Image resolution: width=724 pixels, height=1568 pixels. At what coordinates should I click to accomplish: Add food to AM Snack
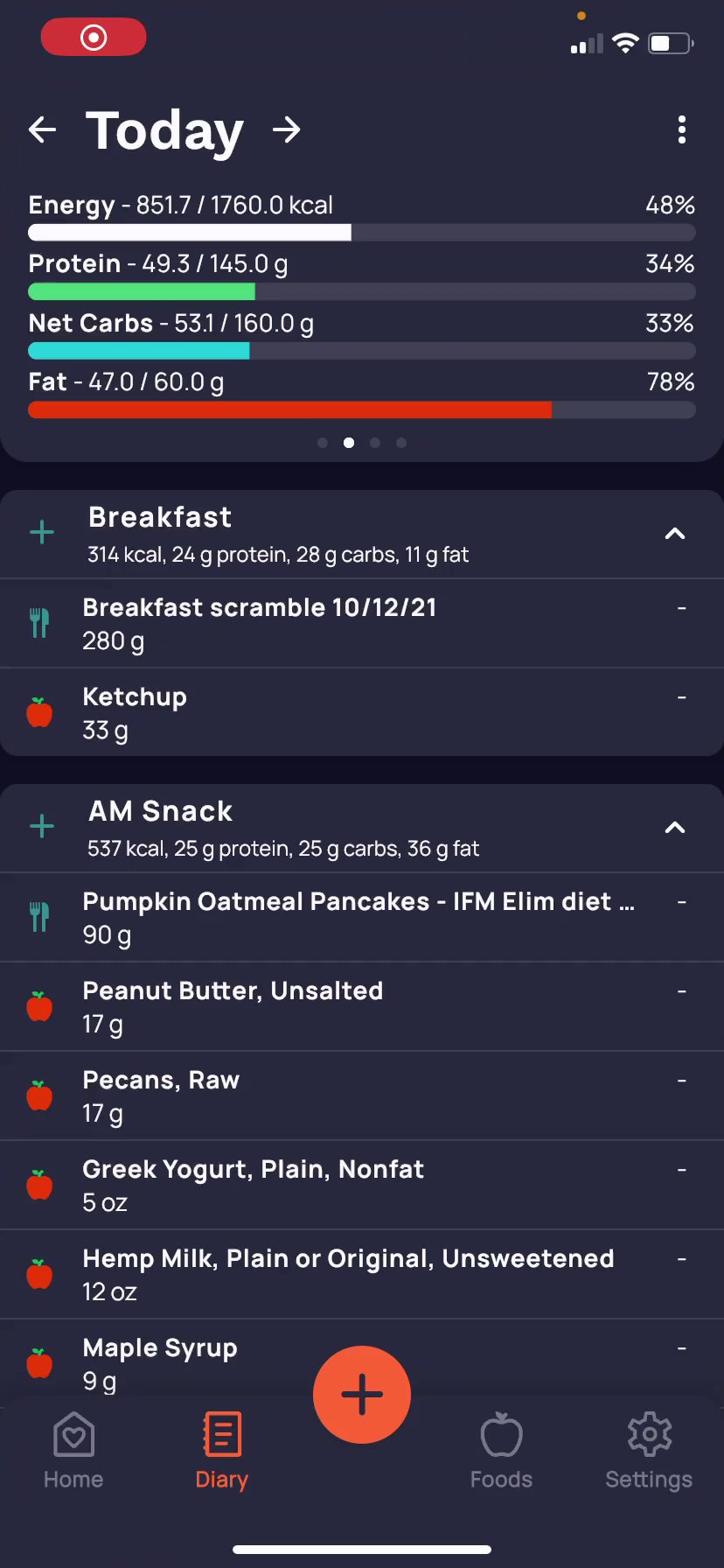pos(42,827)
